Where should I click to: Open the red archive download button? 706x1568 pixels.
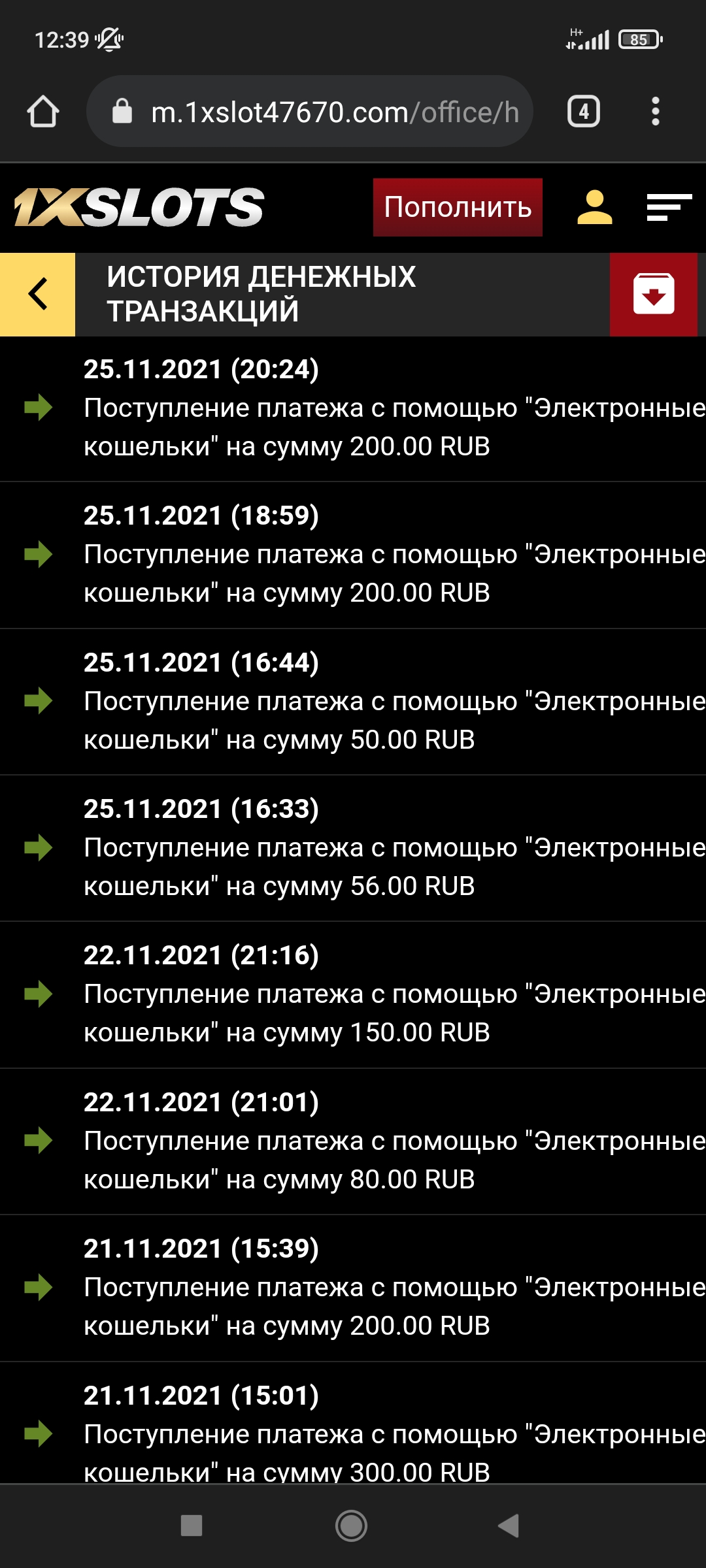click(x=653, y=294)
